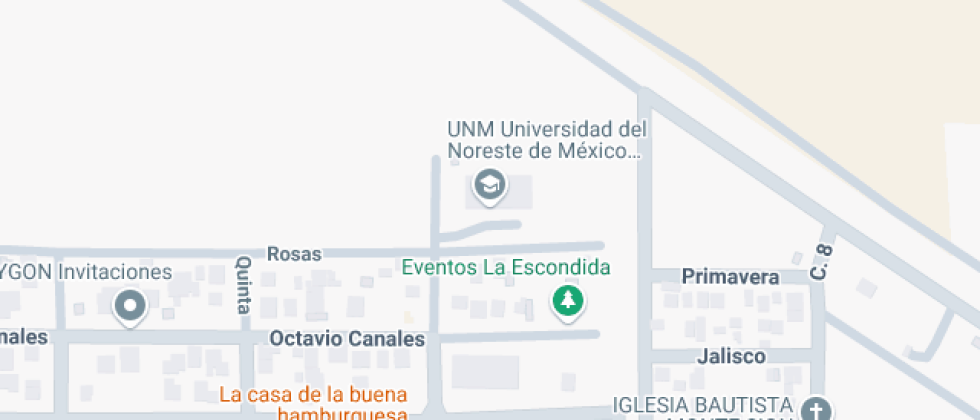Viewport: 980px width, 420px height.
Task: Select the Eventos La Escondida park pin
Action: coord(568,302)
